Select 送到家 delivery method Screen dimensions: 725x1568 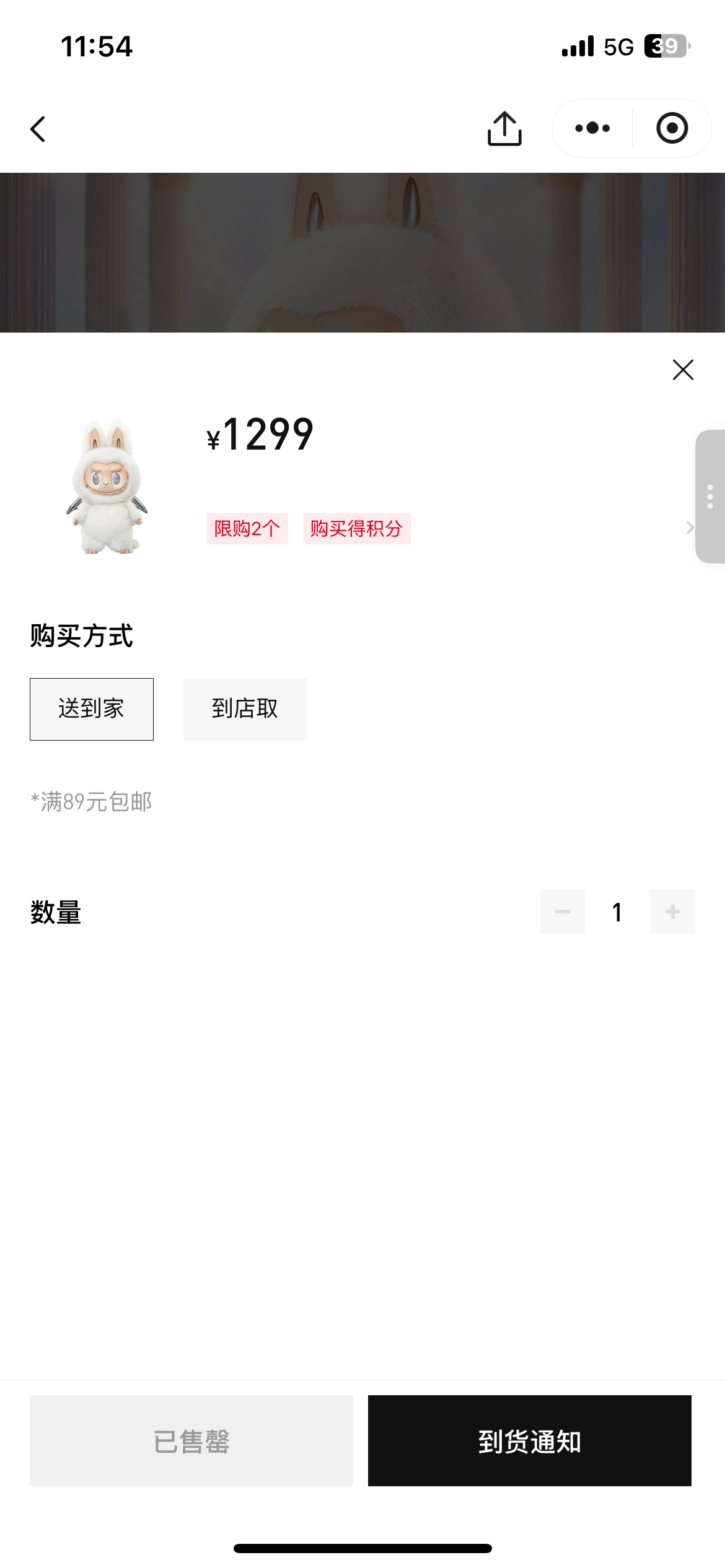coord(92,709)
